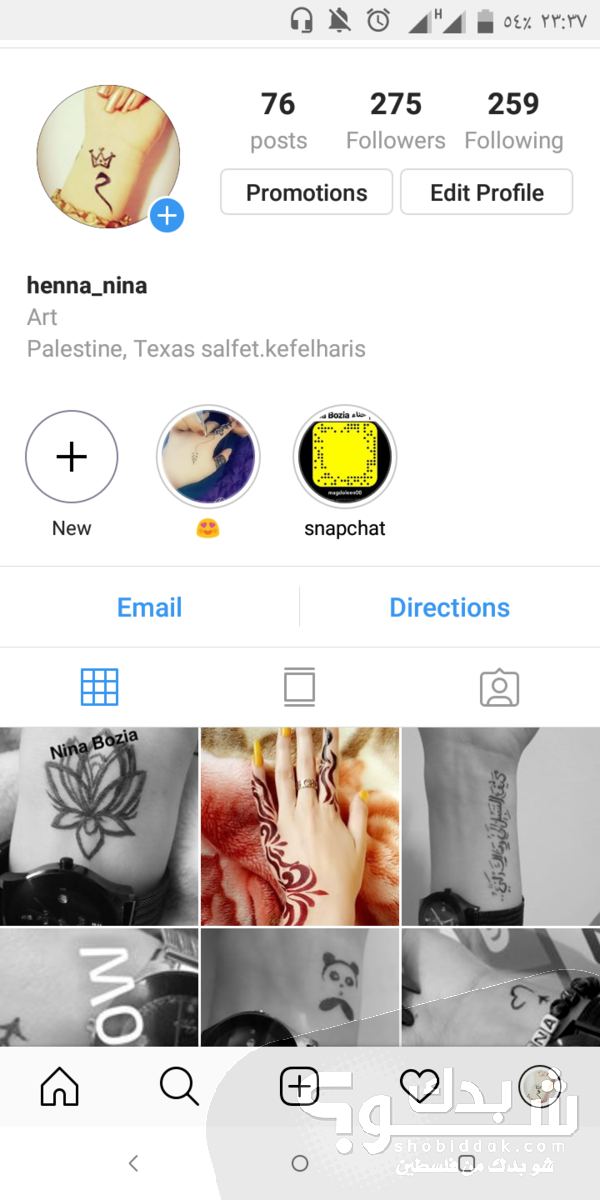The image size is (600, 1200).
Task: Switch to the grid view tab
Action: [99, 687]
